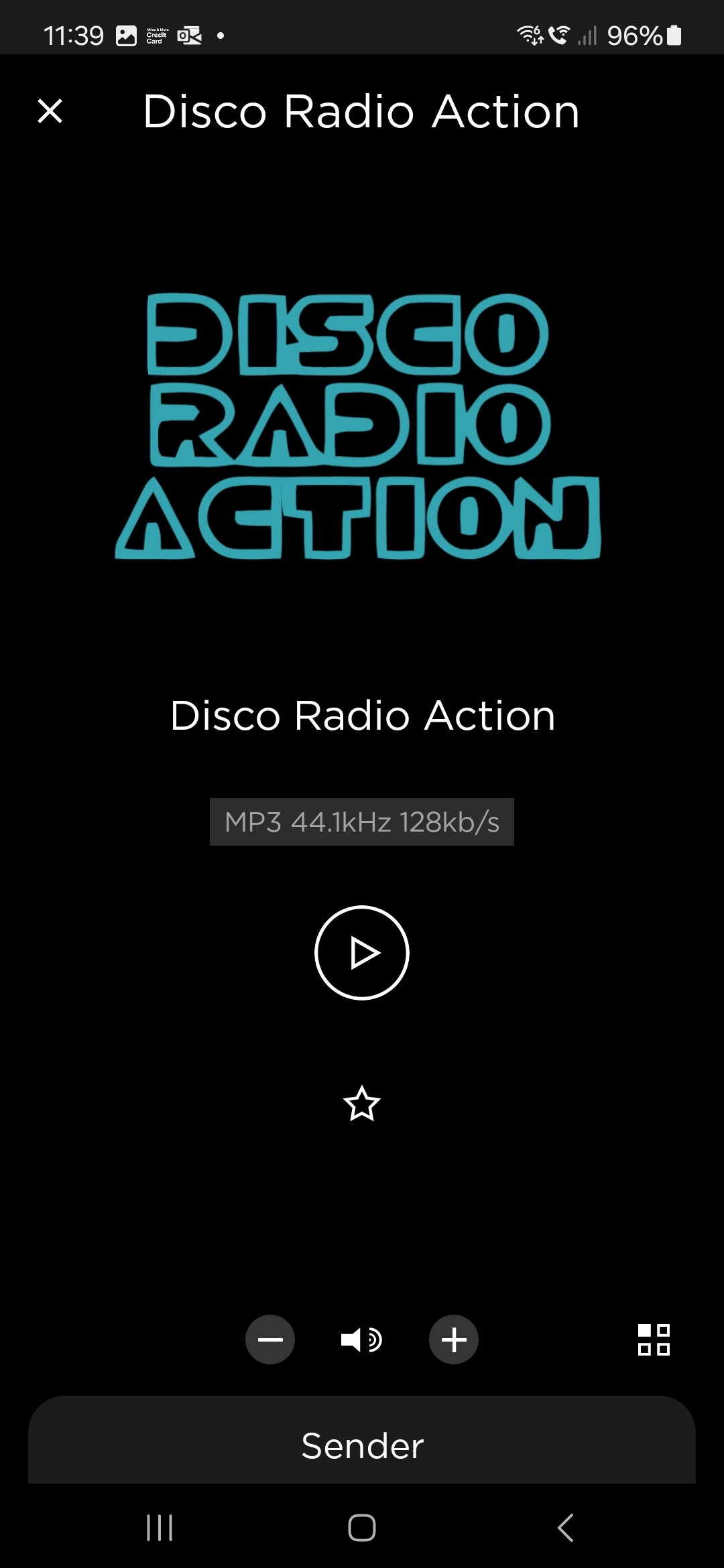The width and height of the screenshot is (724, 1568).
Task: Play the Disco Radio Action stream
Action: click(362, 953)
